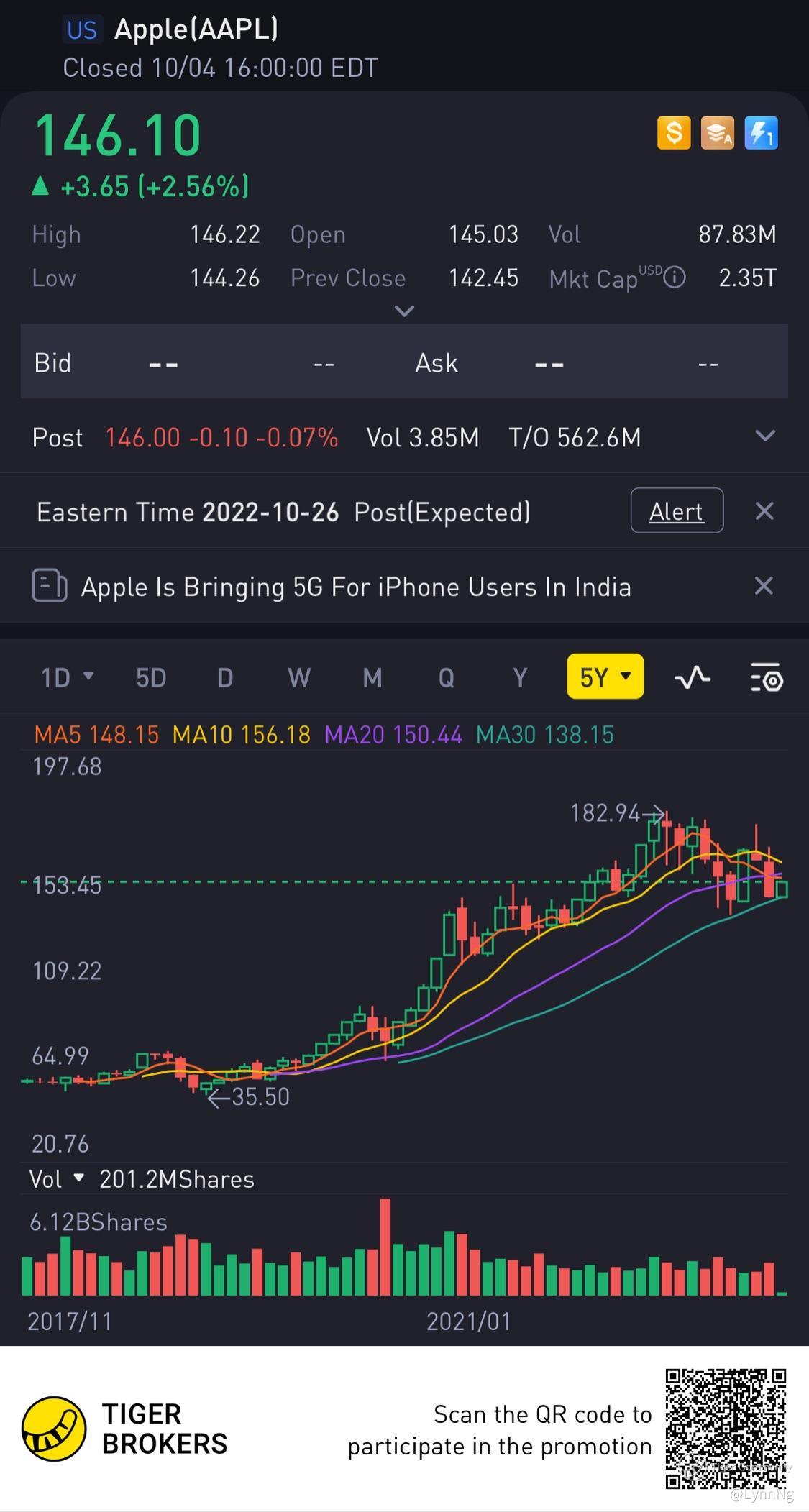View the quarterly Q chart
This screenshot has width=809, height=1512.
pos(447,677)
